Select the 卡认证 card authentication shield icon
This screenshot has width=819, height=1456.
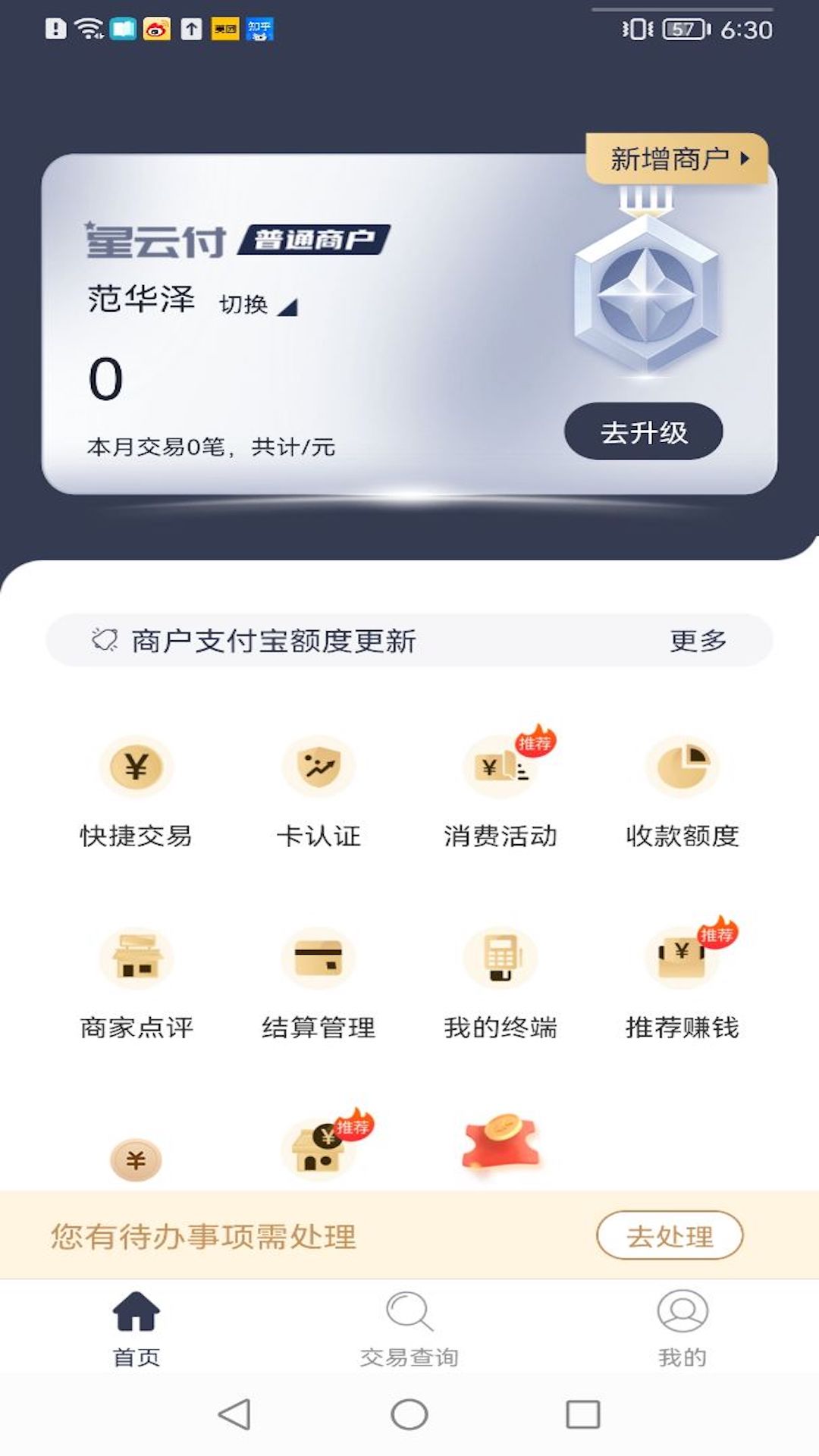point(317,766)
